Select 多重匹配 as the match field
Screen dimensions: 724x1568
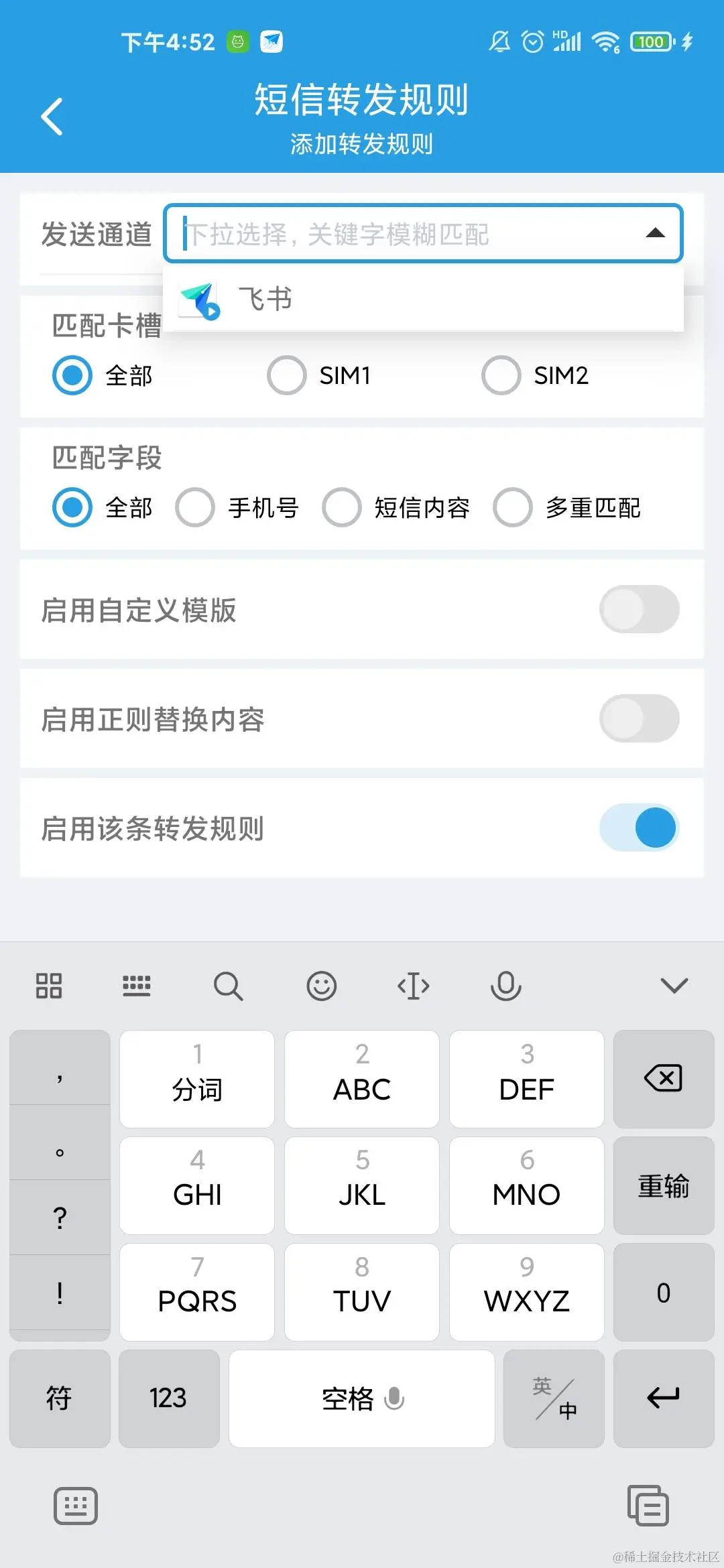[513, 507]
